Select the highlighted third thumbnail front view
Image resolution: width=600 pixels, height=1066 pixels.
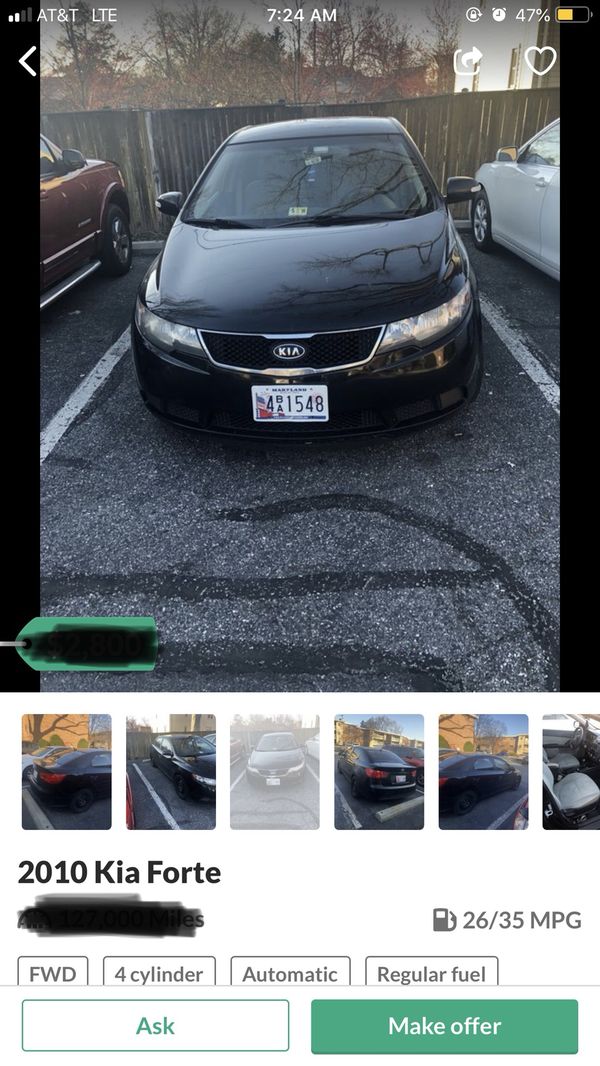275,772
